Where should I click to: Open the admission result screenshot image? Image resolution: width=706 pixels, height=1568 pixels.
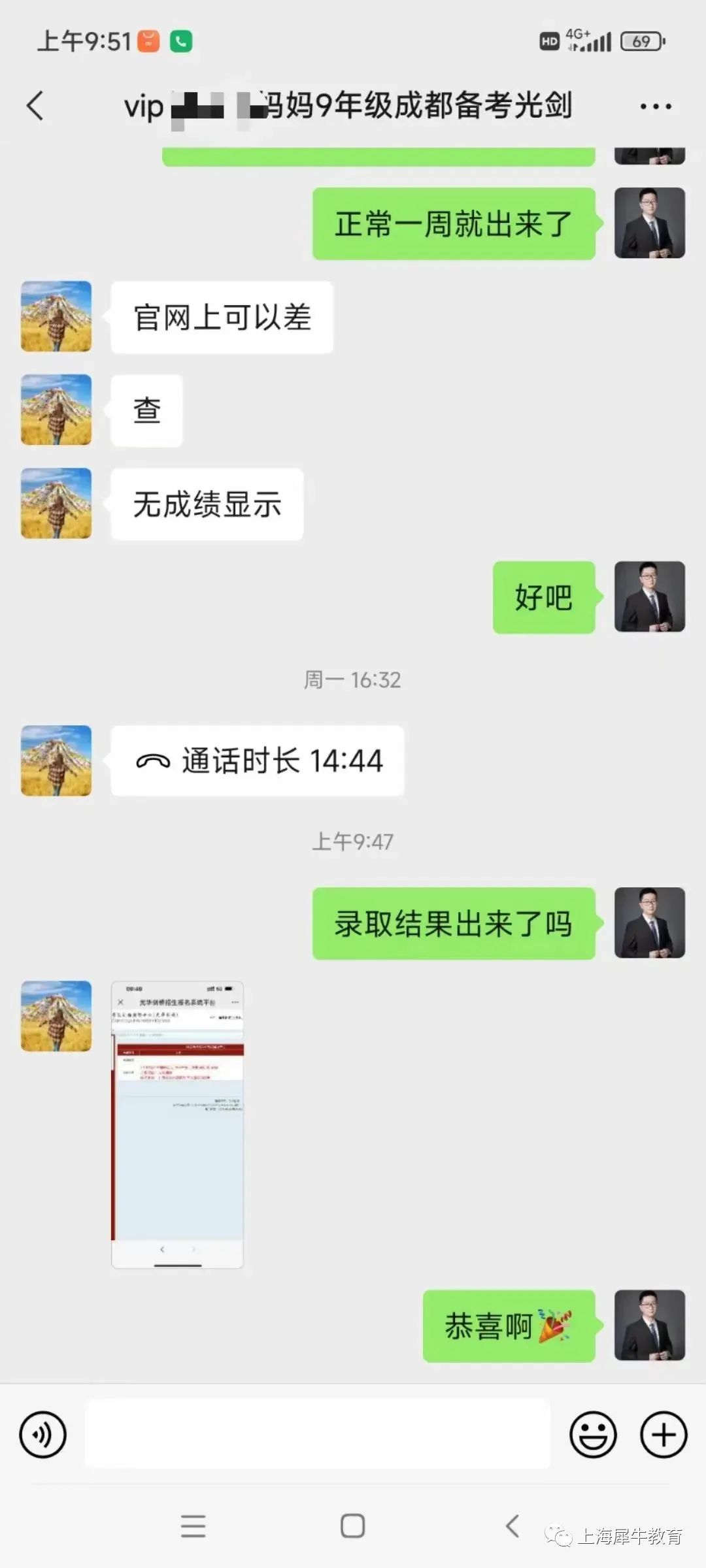[177, 1124]
